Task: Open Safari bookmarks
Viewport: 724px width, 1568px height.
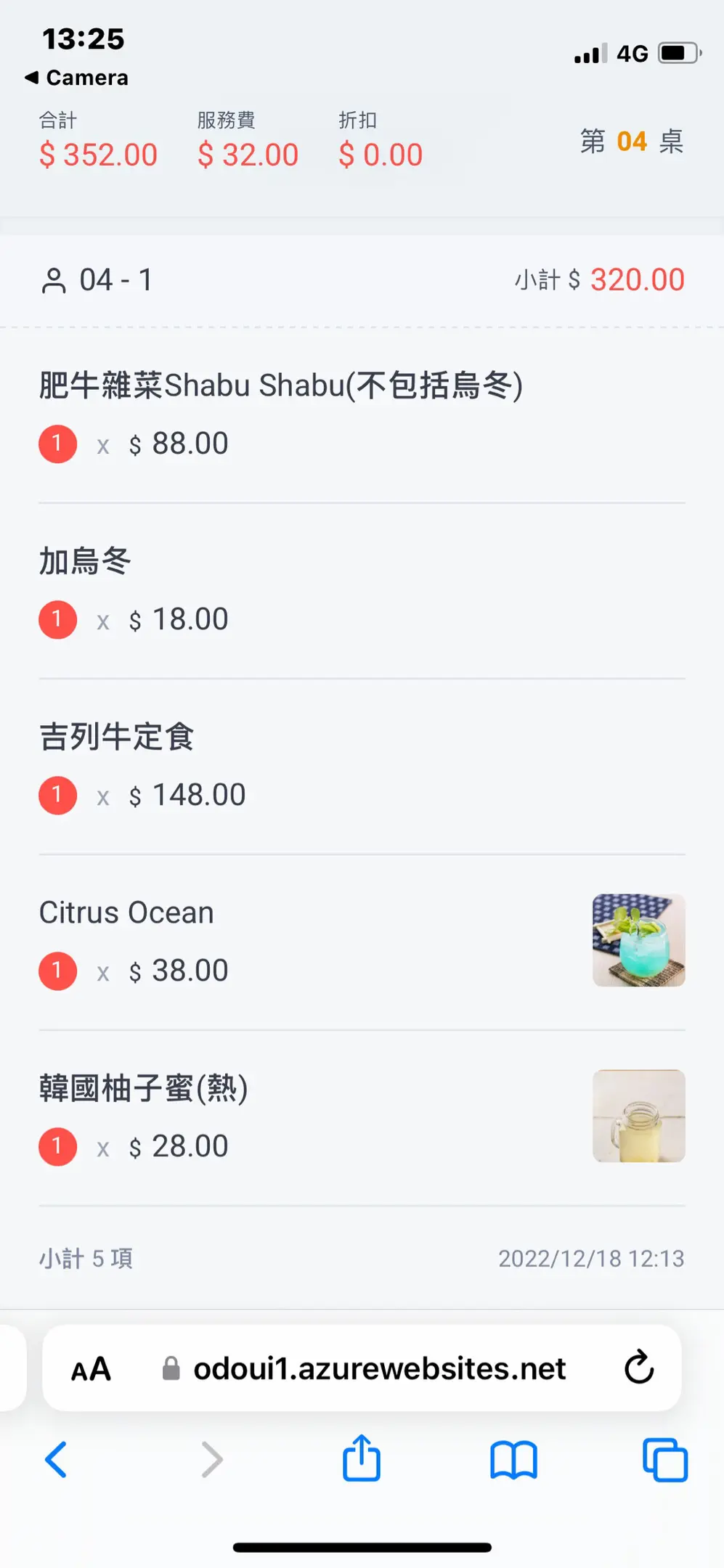Action: point(513,1460)
